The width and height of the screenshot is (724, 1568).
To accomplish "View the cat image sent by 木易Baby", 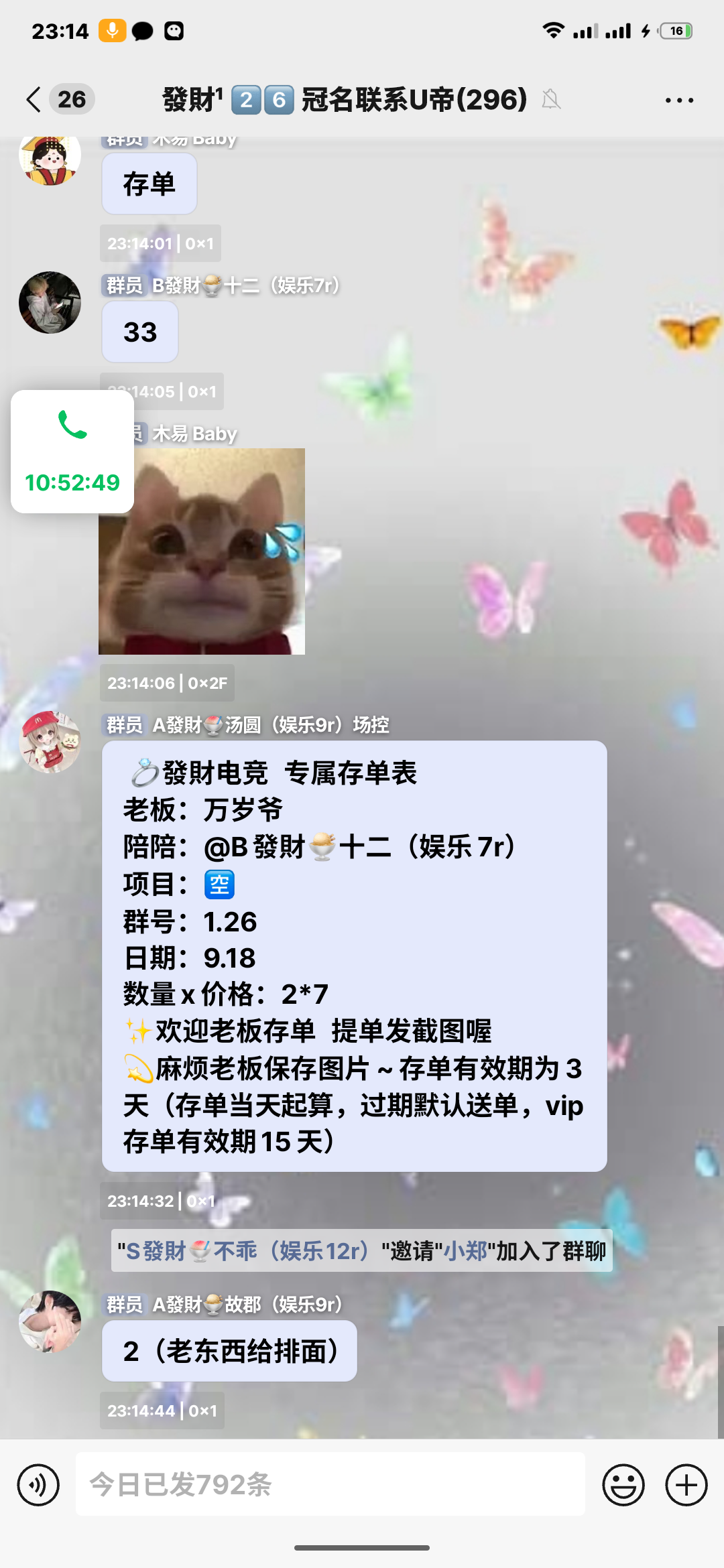I will 202,551.
